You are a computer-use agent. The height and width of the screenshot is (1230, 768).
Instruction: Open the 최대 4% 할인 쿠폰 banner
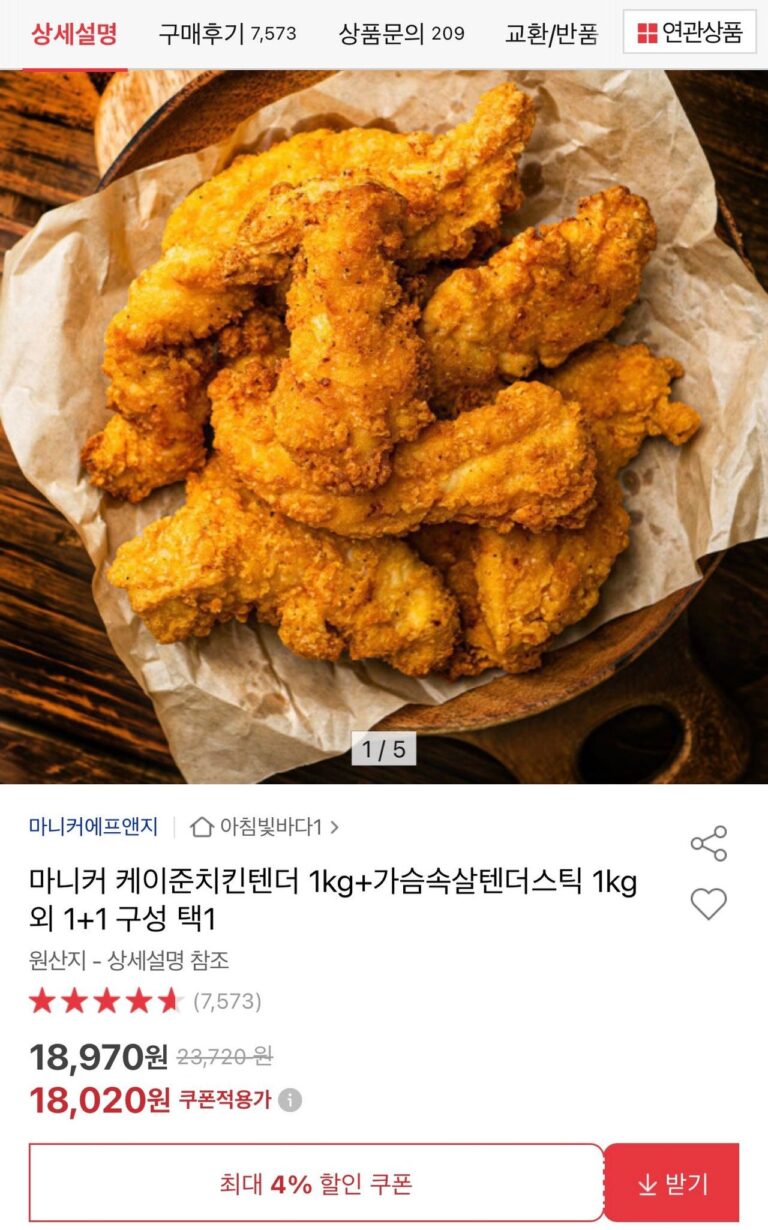pyautogui.click(x=316, y=1184)
